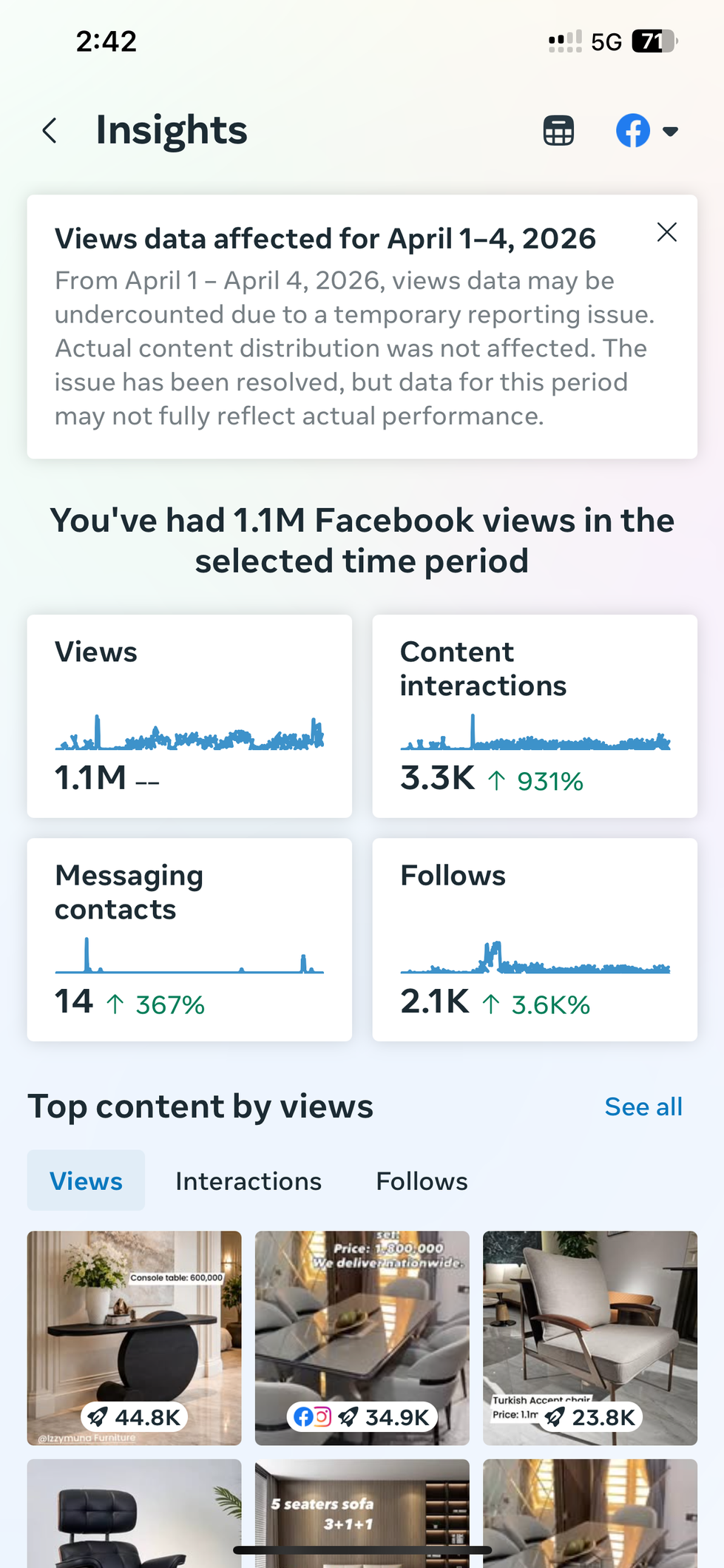Open the Content interactions card

point(535,716)
